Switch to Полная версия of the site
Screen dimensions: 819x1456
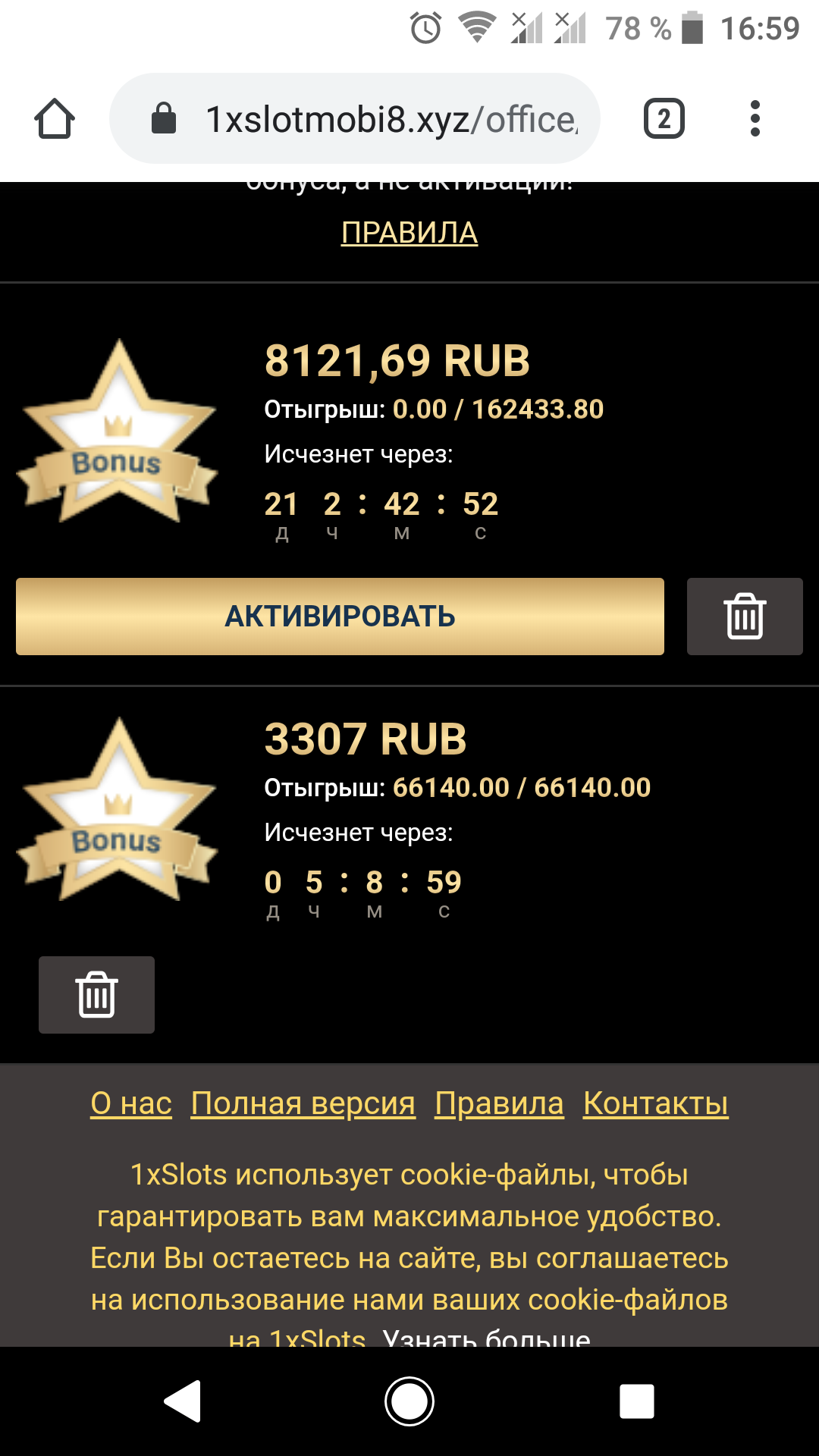pos(303,1103)
